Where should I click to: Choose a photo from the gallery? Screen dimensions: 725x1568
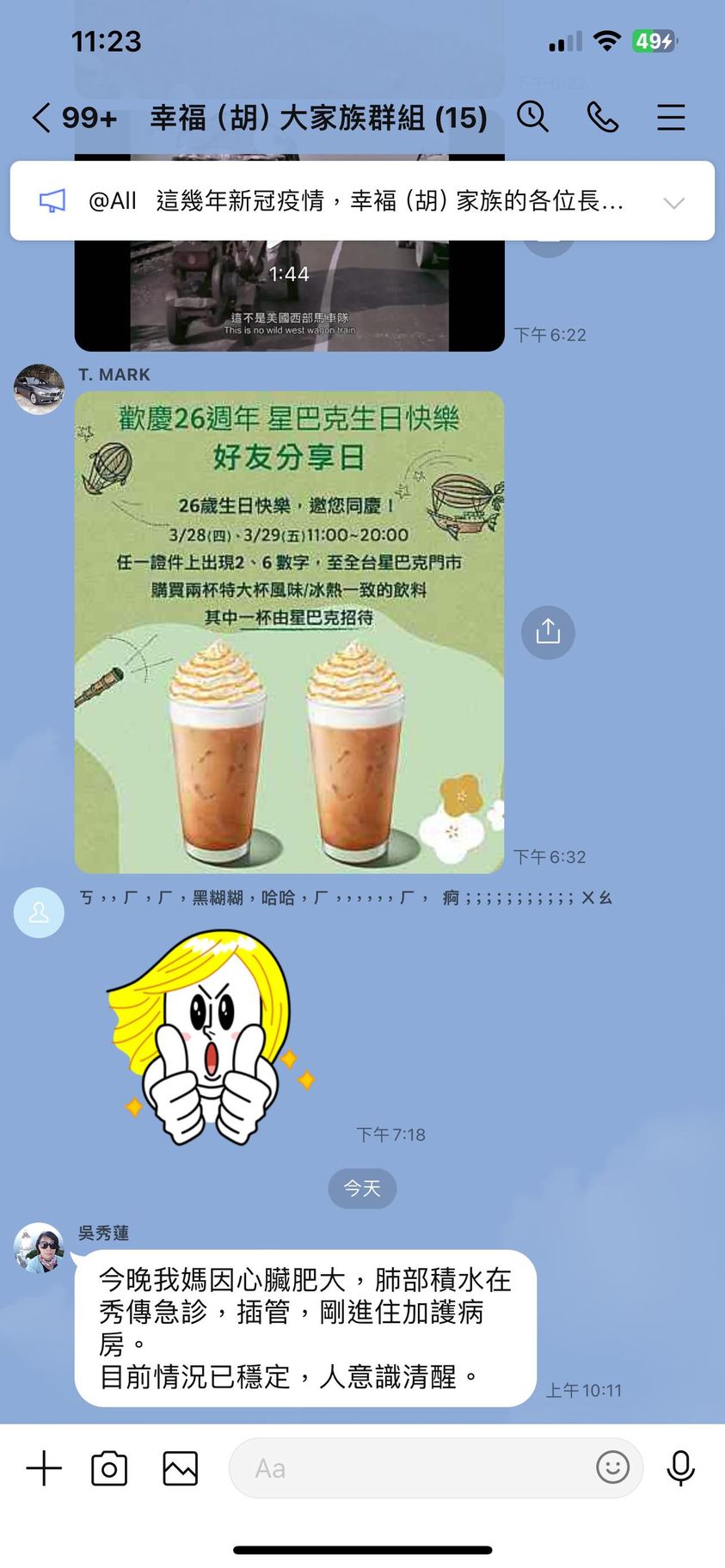pos(180,1468)
